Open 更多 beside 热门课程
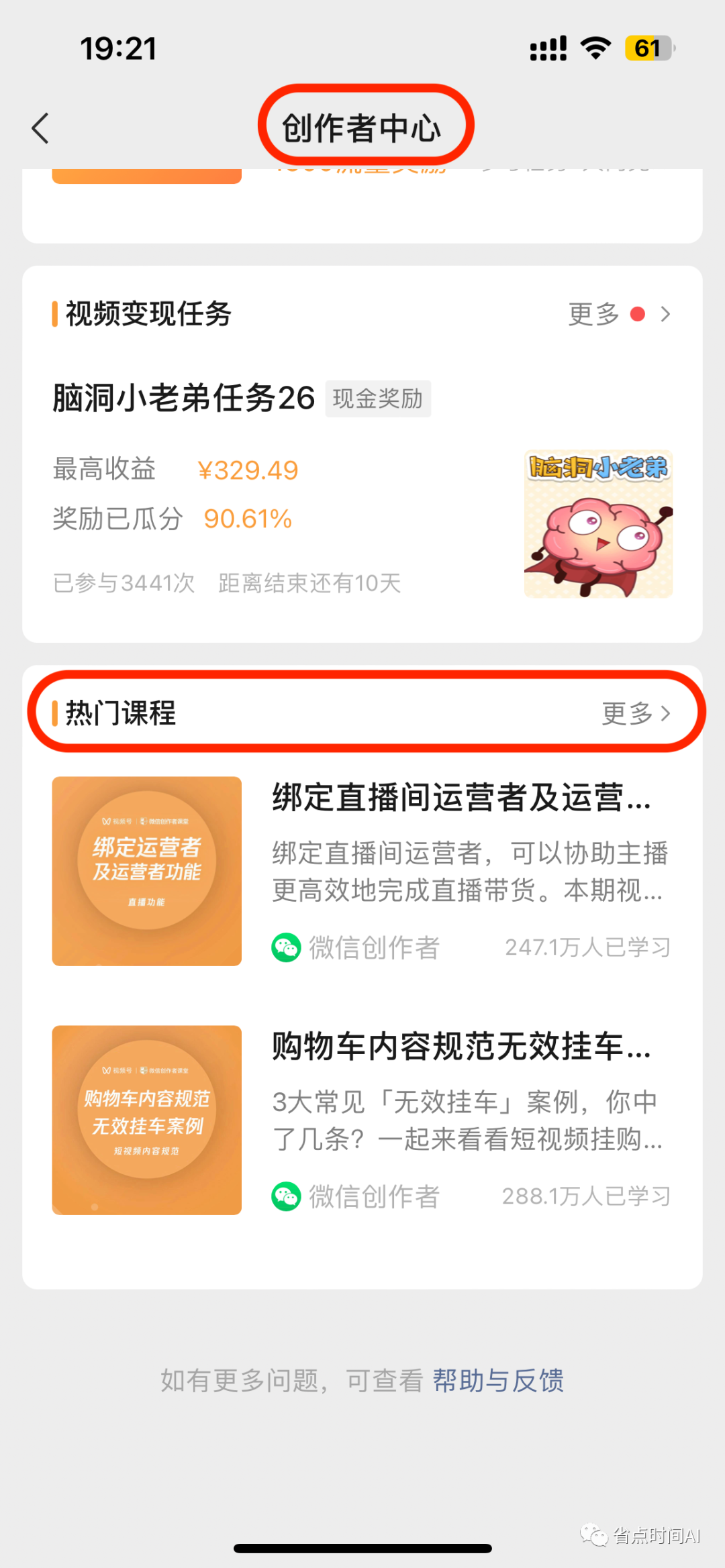 pyautogui.click(x=634, y=713)
